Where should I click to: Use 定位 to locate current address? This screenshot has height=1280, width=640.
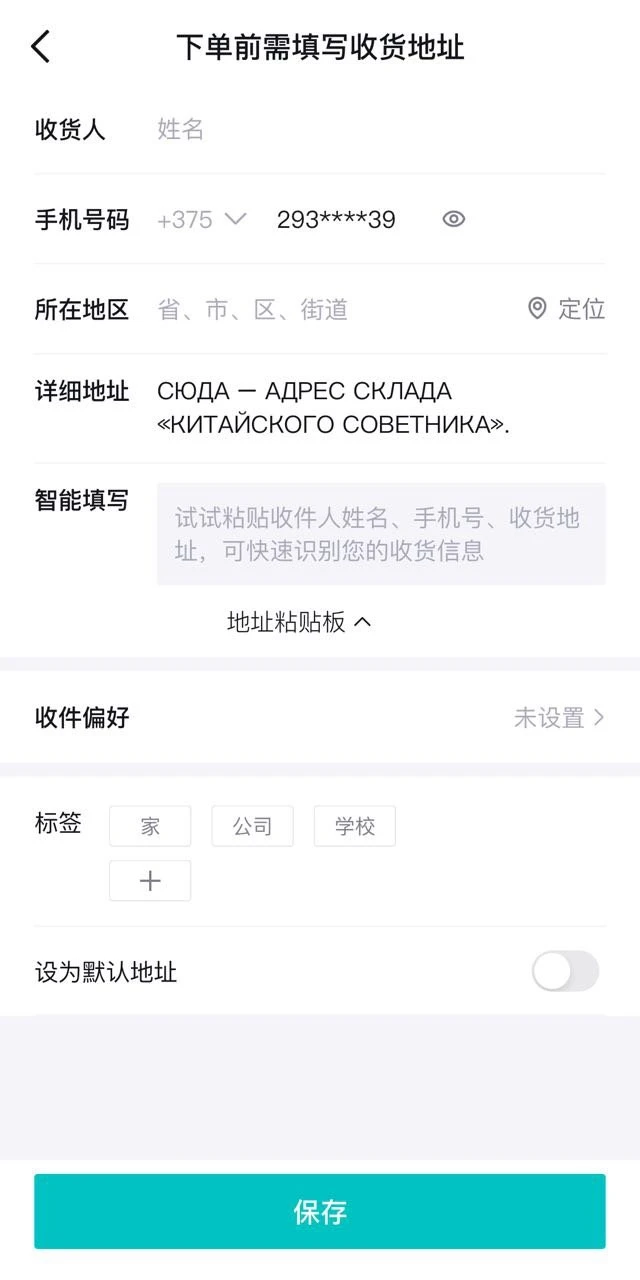[x=567, y=309]
